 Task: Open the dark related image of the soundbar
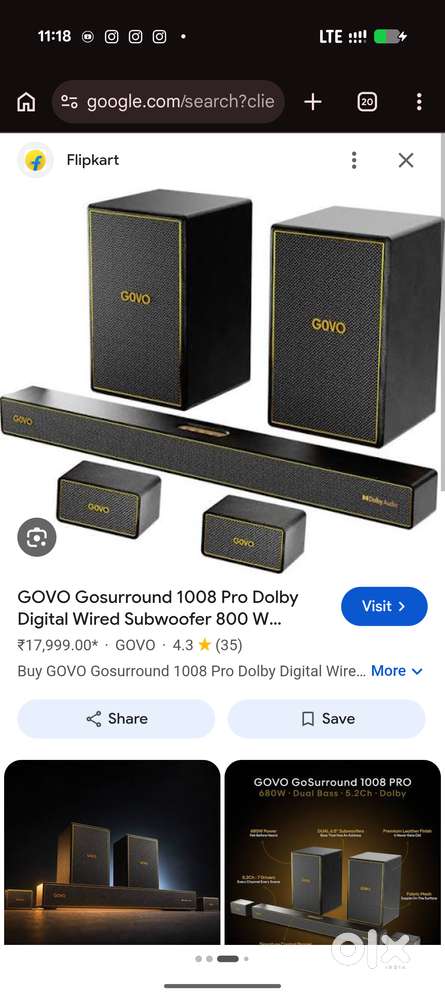112,852
